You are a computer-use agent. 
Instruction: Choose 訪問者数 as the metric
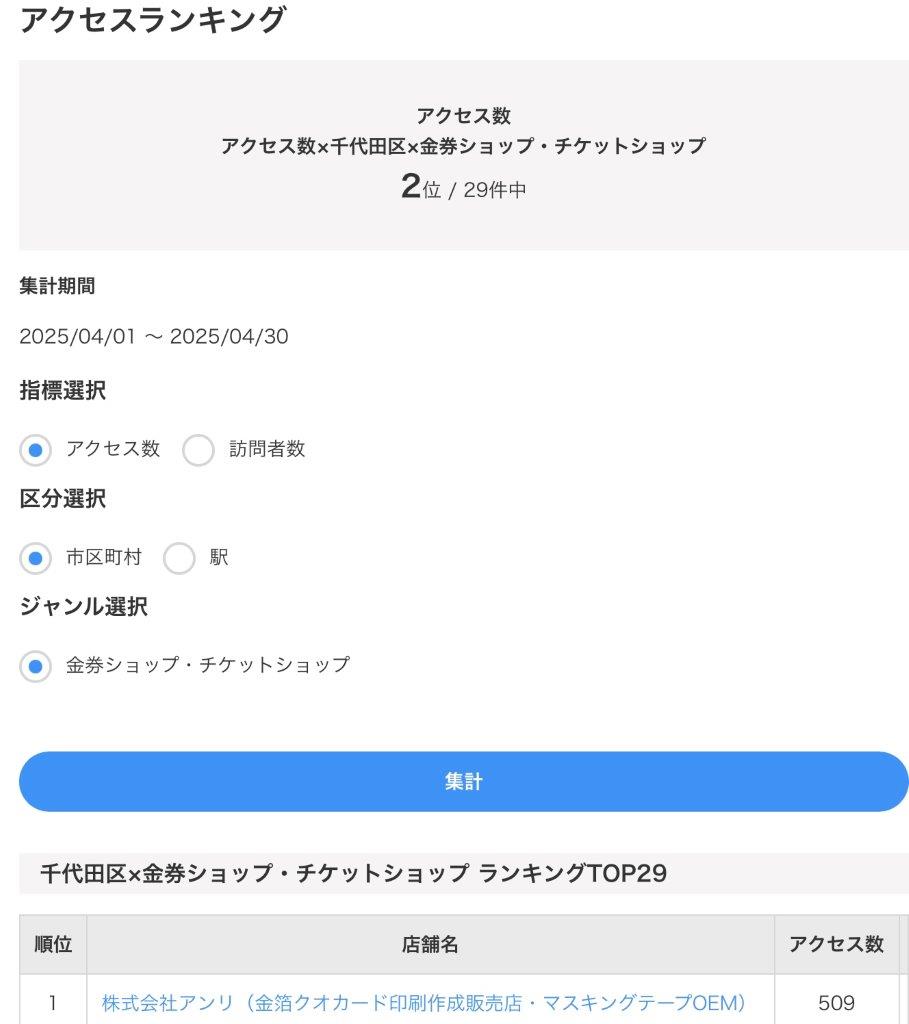pyautogui.click(x=199, y=450)
